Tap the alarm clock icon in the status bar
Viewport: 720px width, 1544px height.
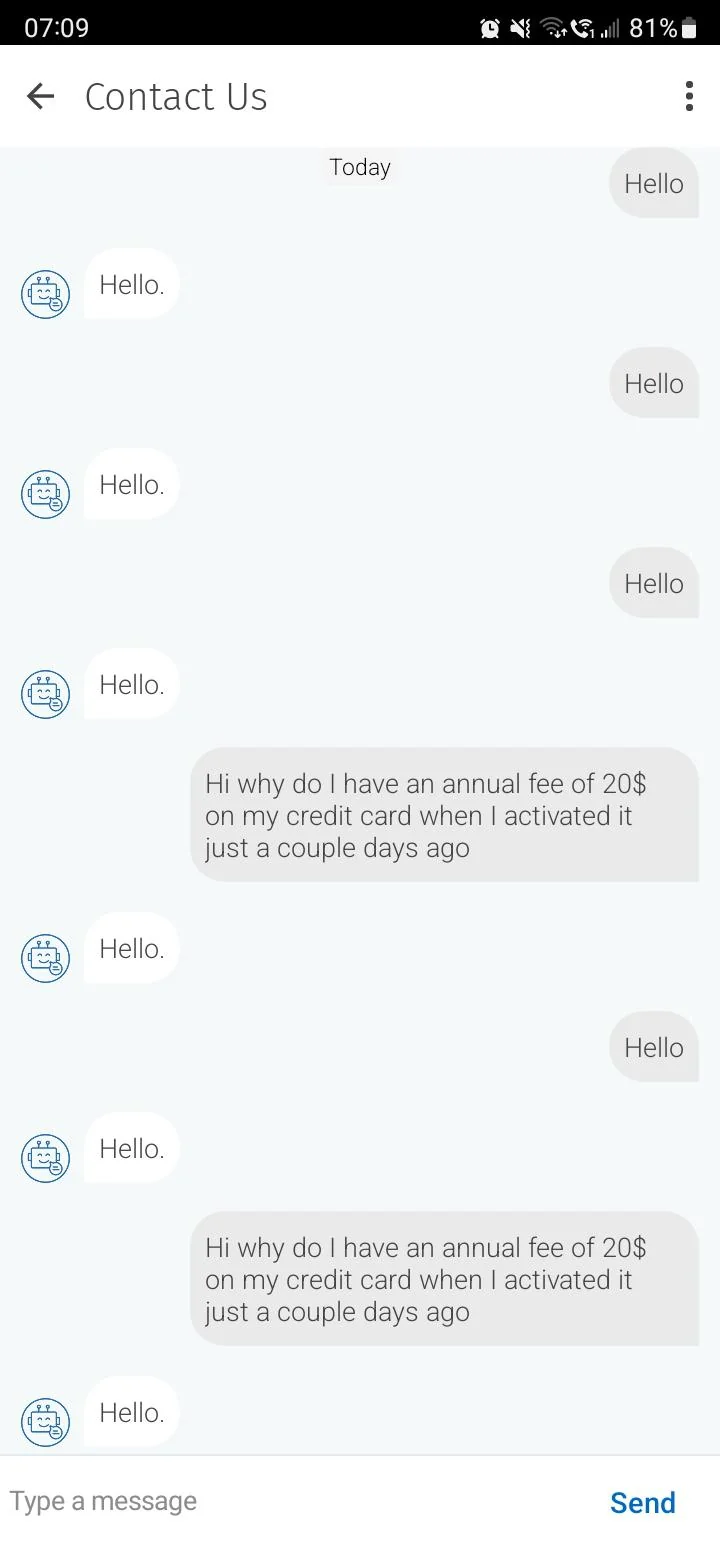[489, 27]
